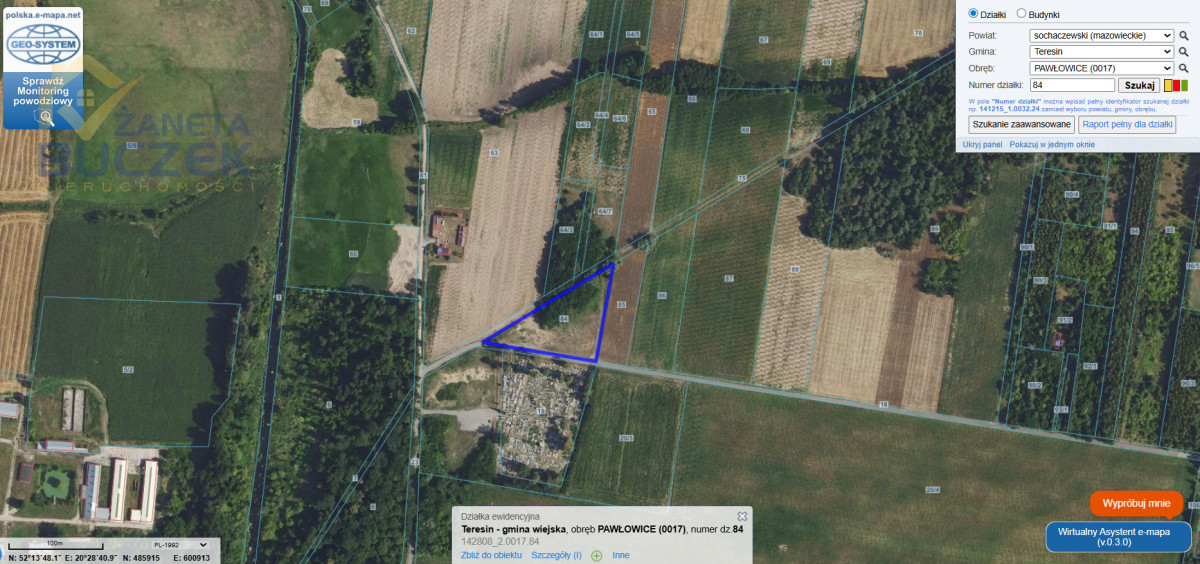Open the Obręb dropdown showing PAWŁOWICE
Screen dimensions: 1200x564
[1101, 68]
